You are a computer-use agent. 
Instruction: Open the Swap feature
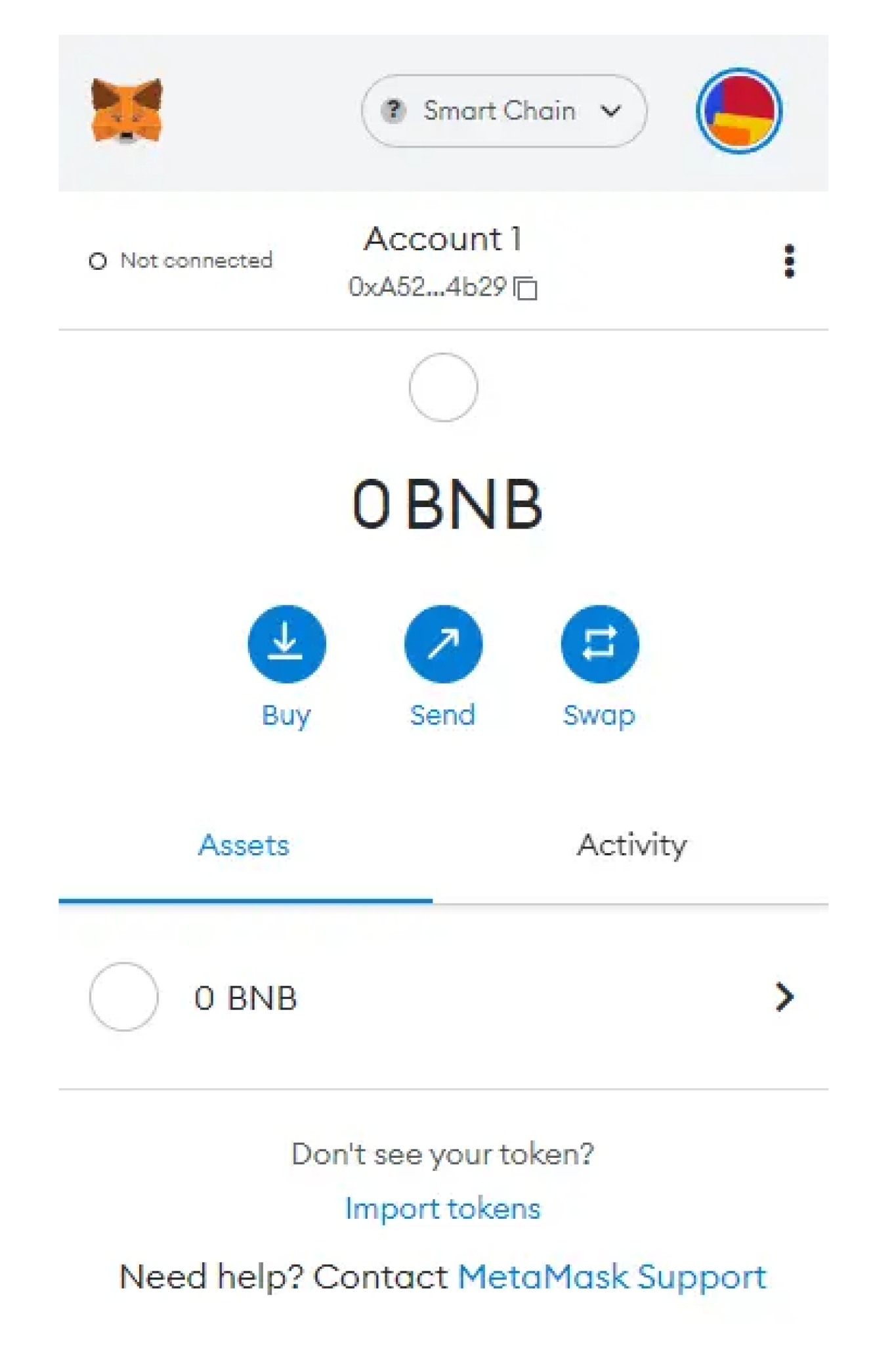pos(599,644)
